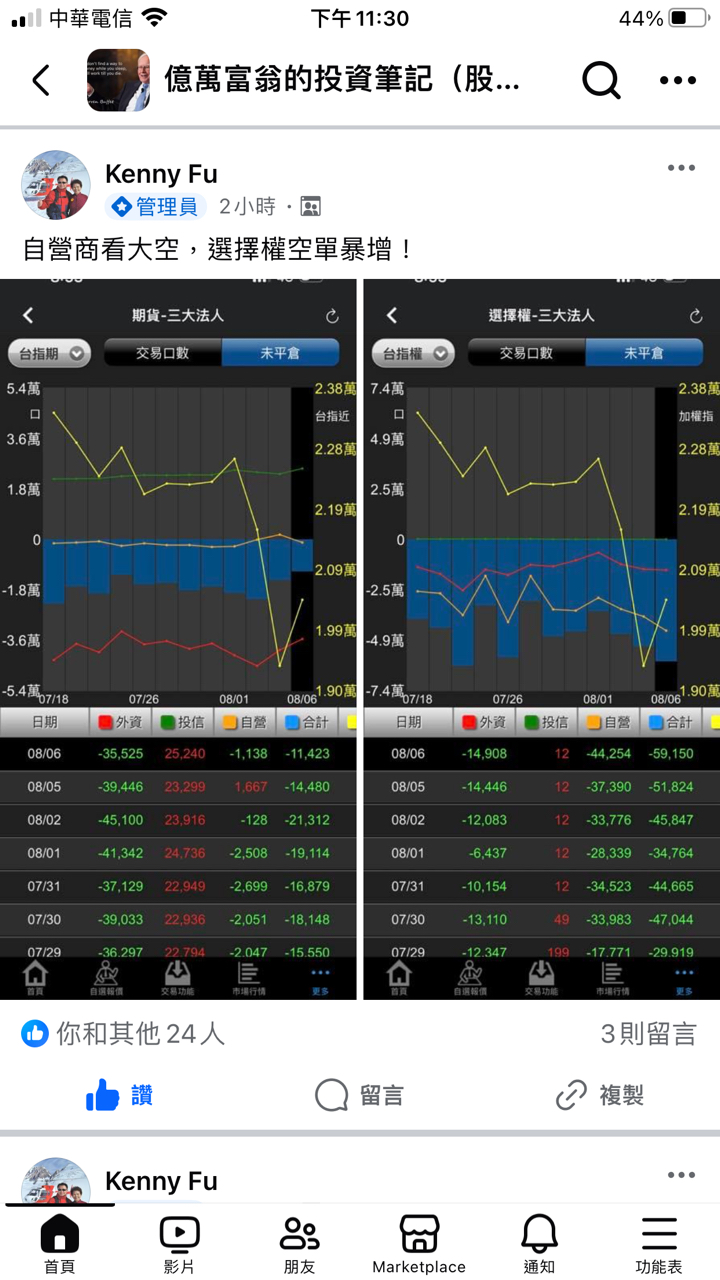Open Marketplace from the bottom bar

click(418, 1240)
